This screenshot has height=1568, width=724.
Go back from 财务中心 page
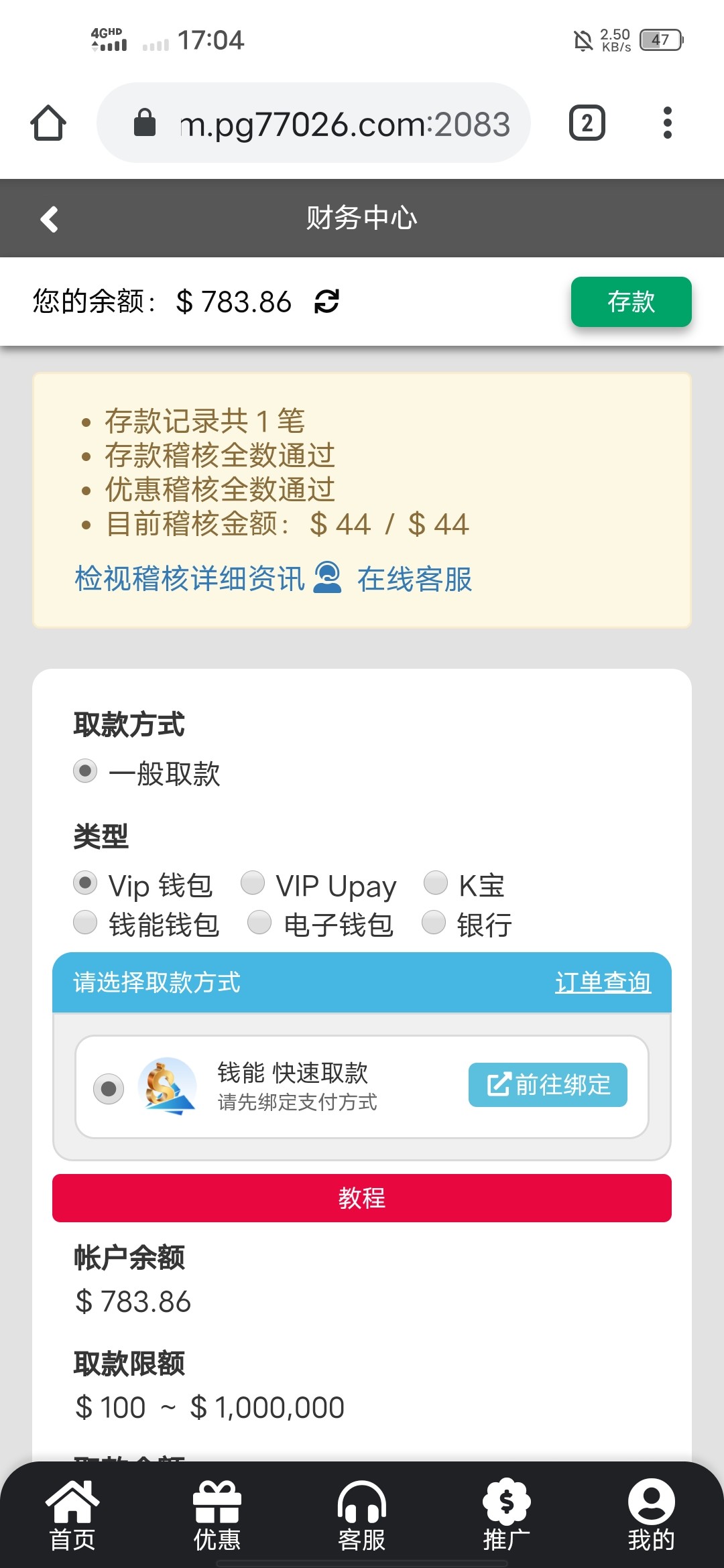click(49, 218)
